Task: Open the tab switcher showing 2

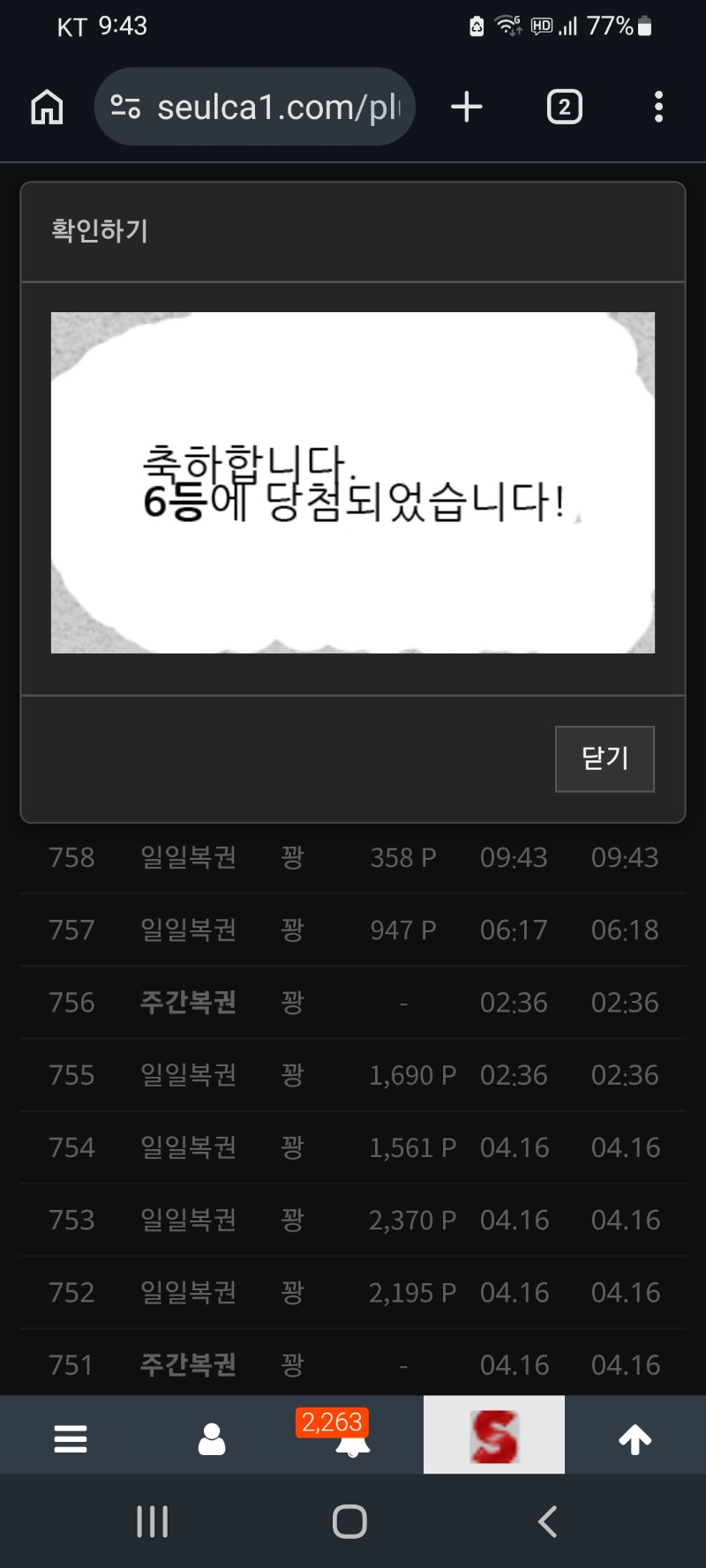Action: point(564,108)
